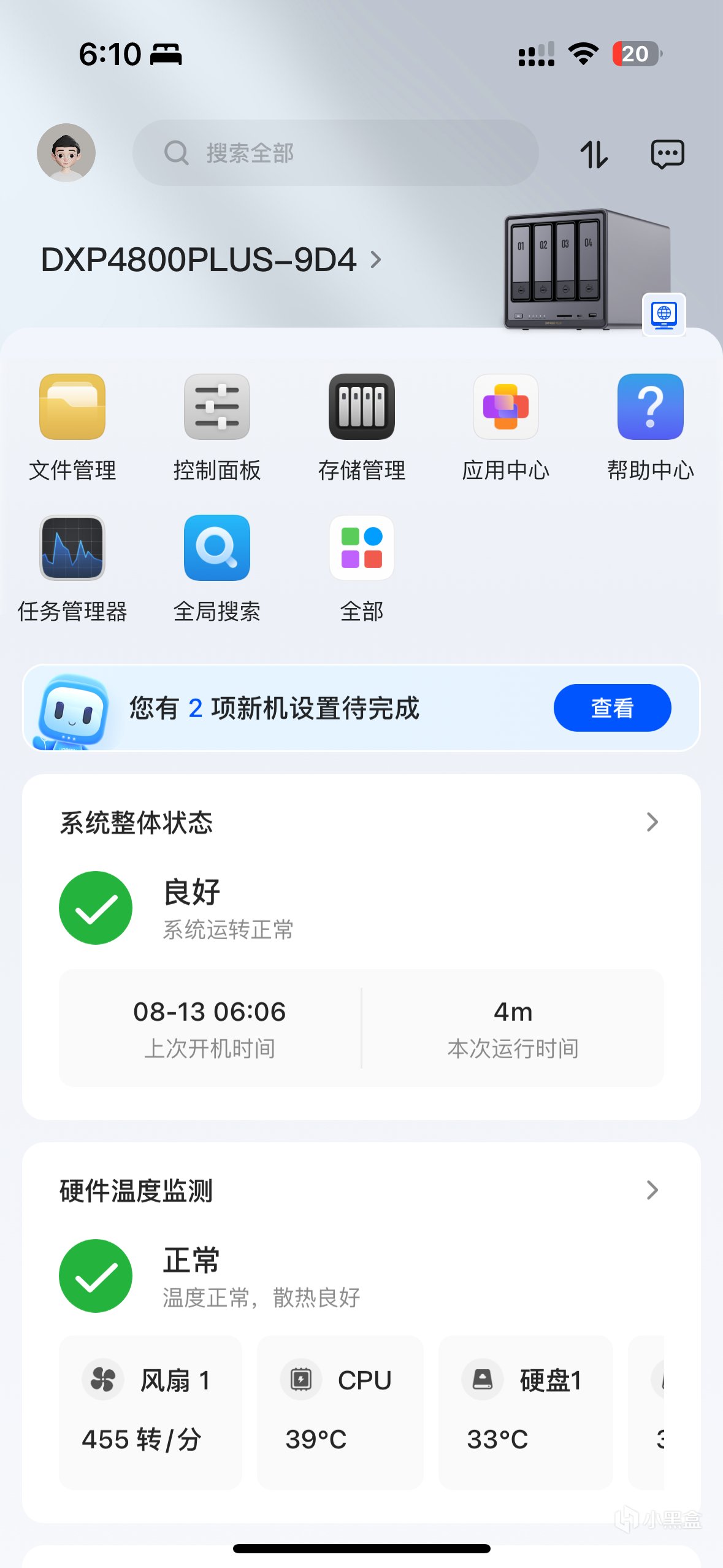This screenshot has height=1568, width=723.
Task: Expand 硬件温度监测 details
Action: pyautogui.click(x=652, y=1190)
